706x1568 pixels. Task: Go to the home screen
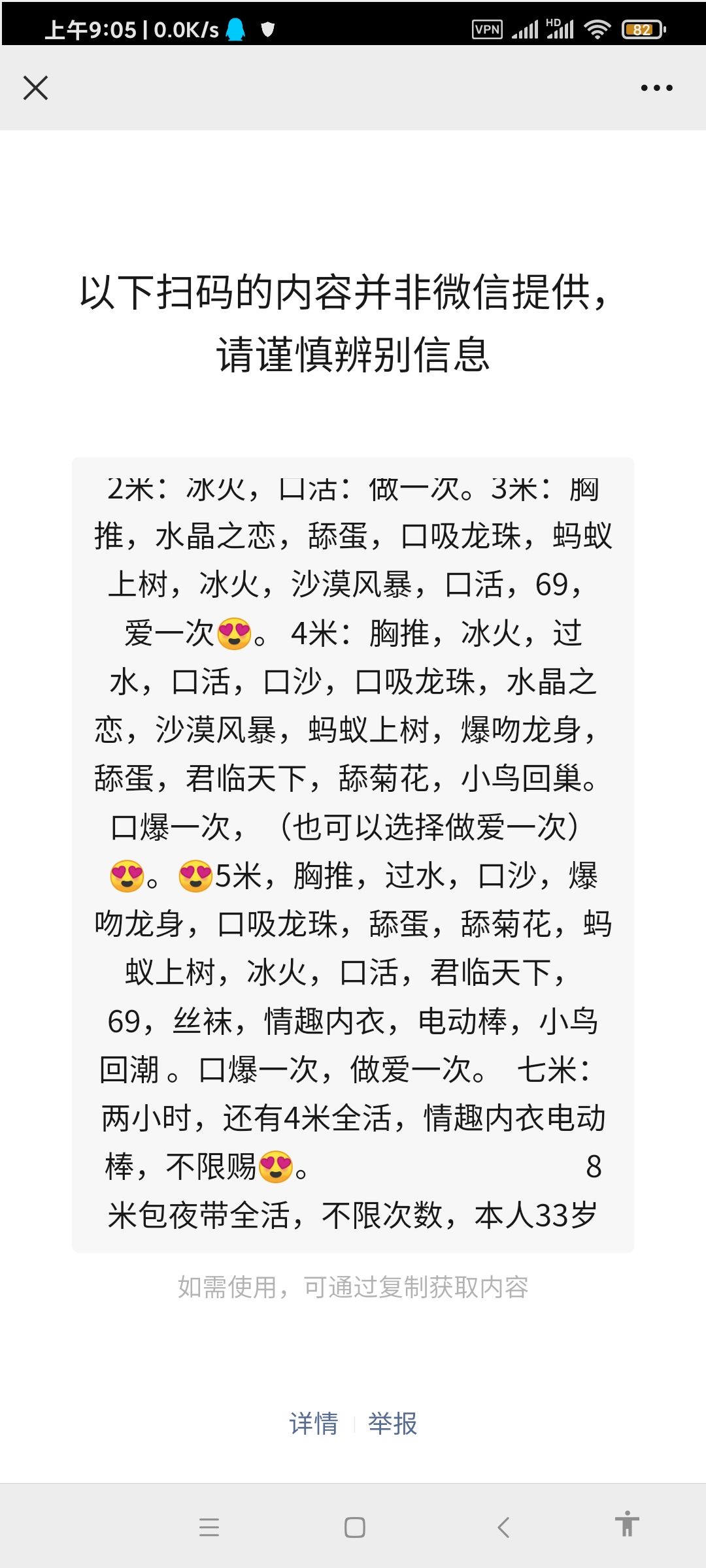[x=354, y=1527]
